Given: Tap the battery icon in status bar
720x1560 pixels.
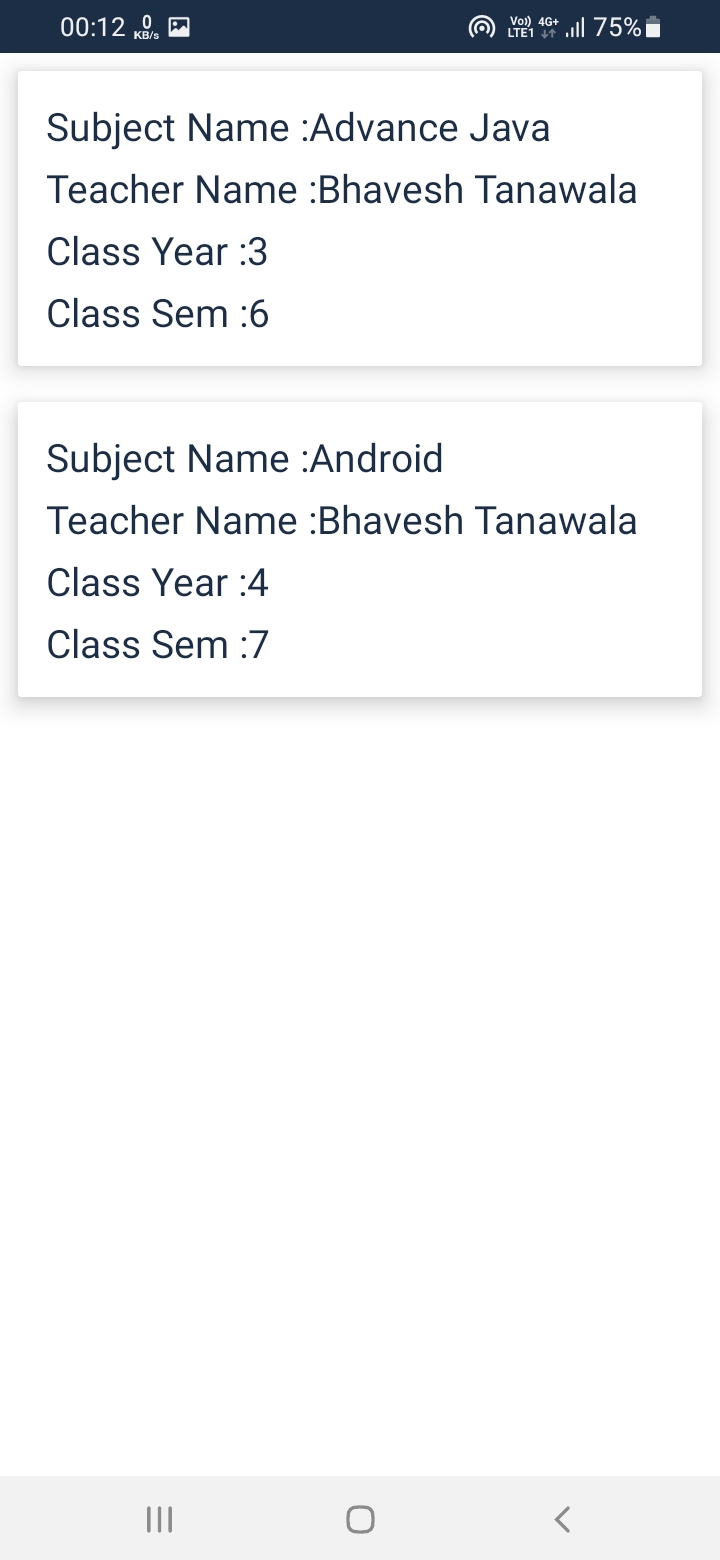Looking at the screenshot, I should (652, 27).
